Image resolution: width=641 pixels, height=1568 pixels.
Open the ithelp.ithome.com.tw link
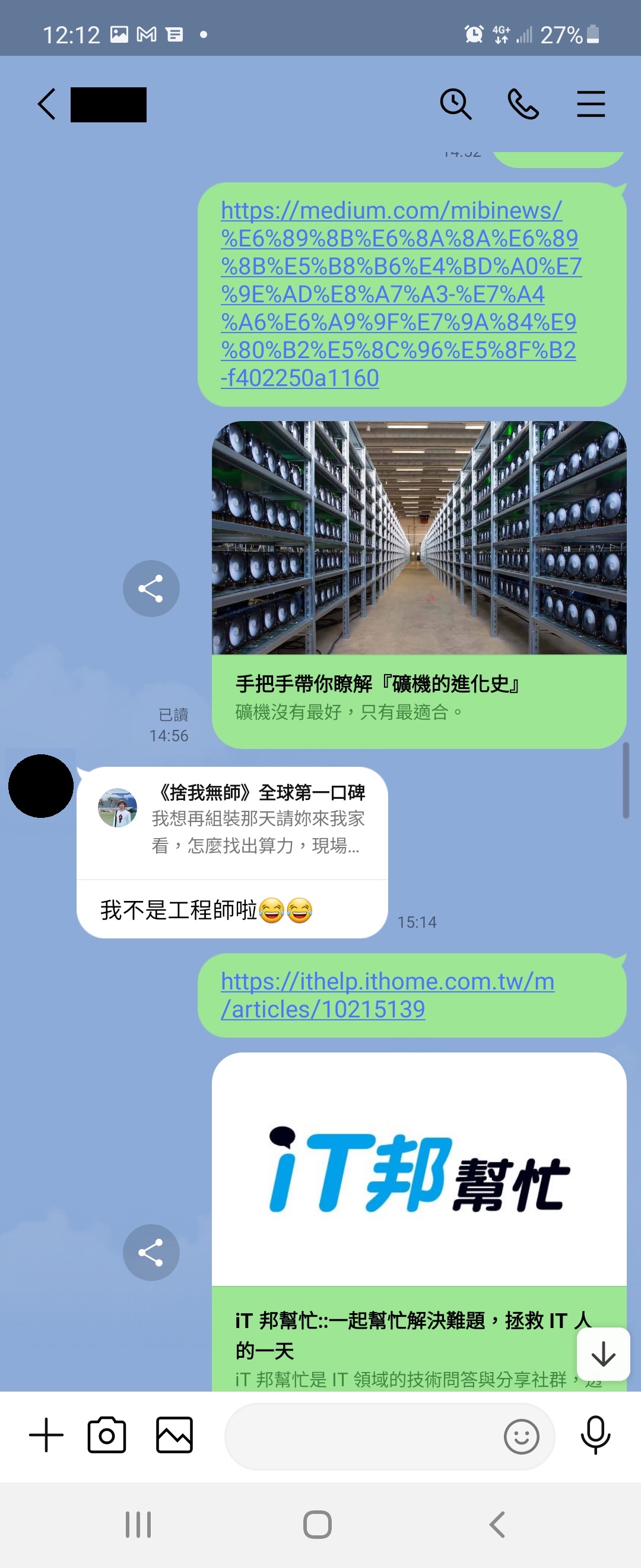387,995
